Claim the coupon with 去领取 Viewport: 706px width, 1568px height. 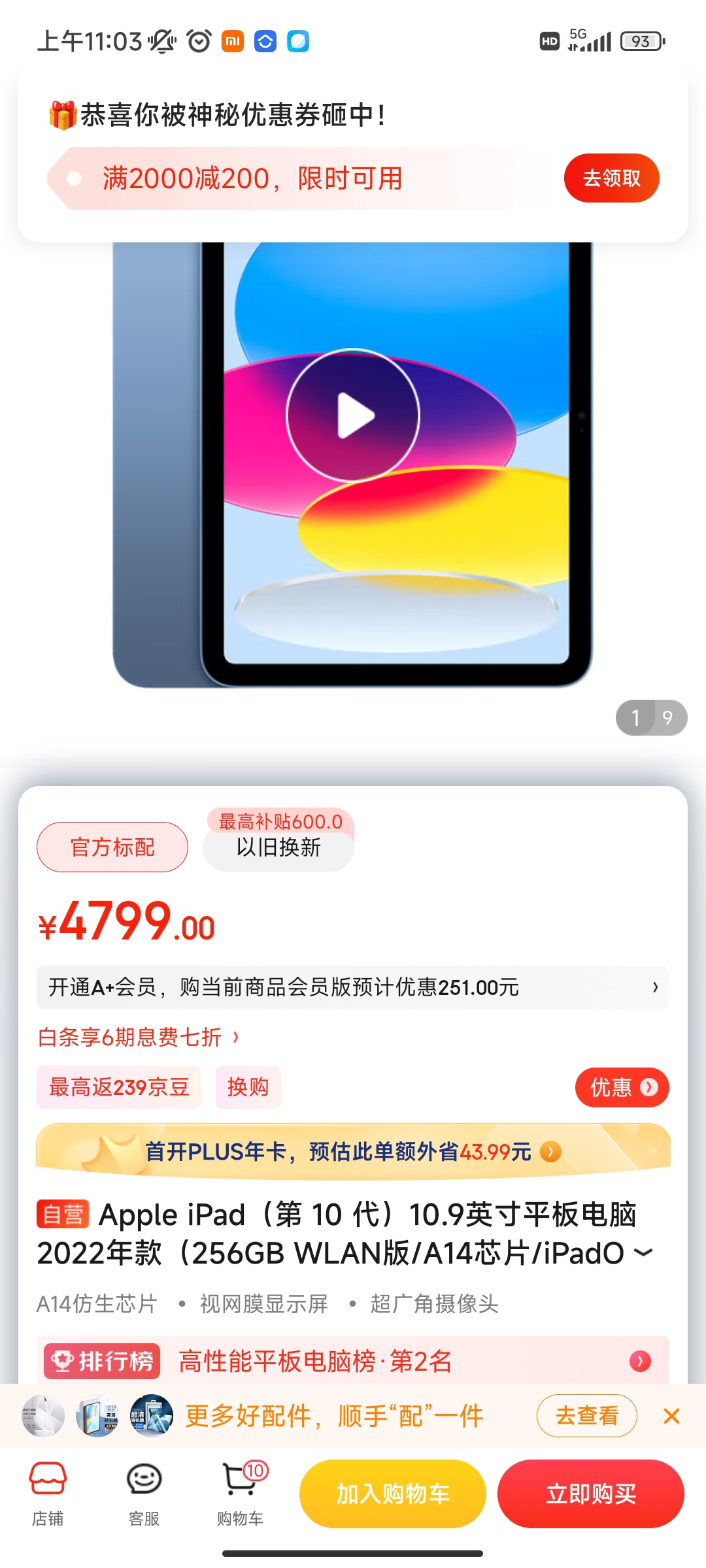tap(611, 178)
